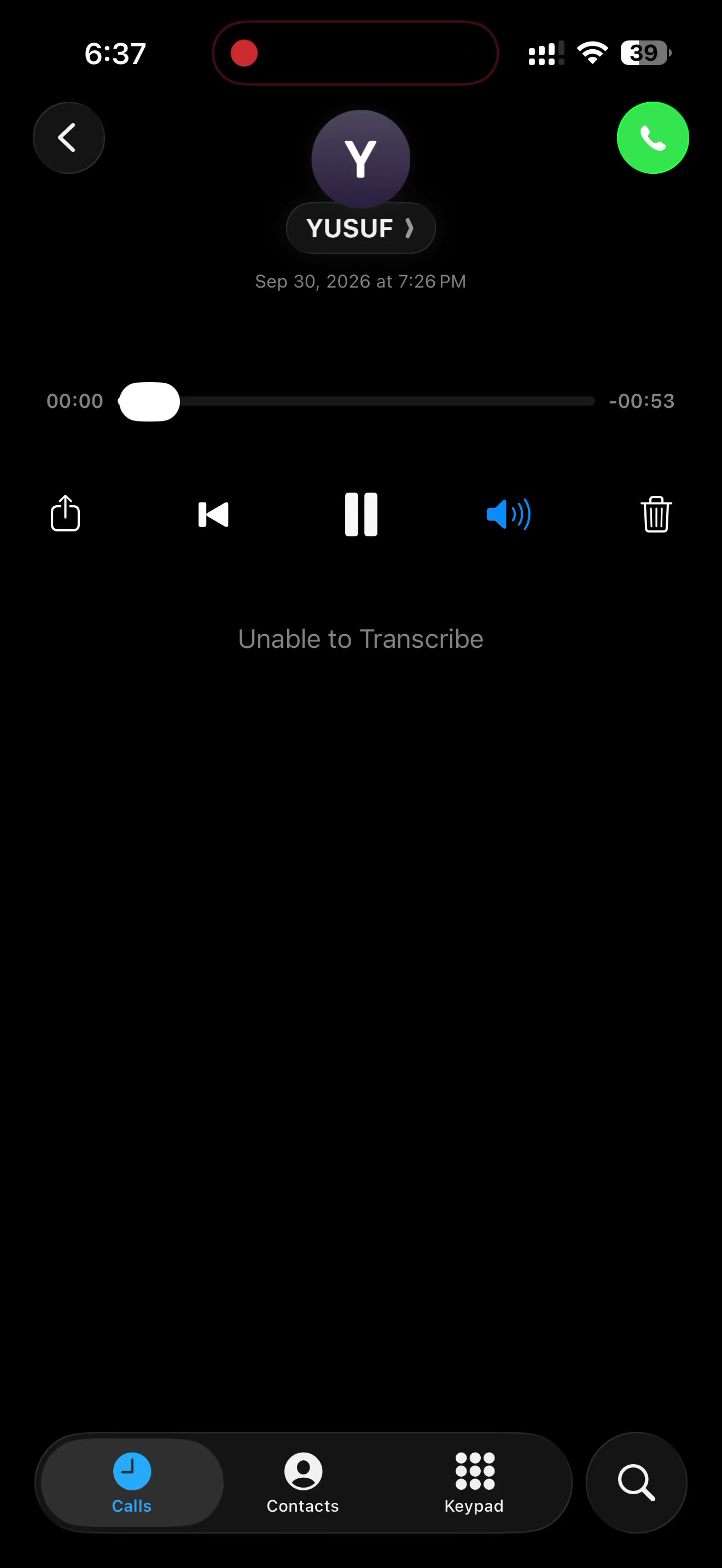Open YUSUF contact details chip
Image resolution: width=722 pixels, height=1568 pixels.
click(x=360, y=229)
